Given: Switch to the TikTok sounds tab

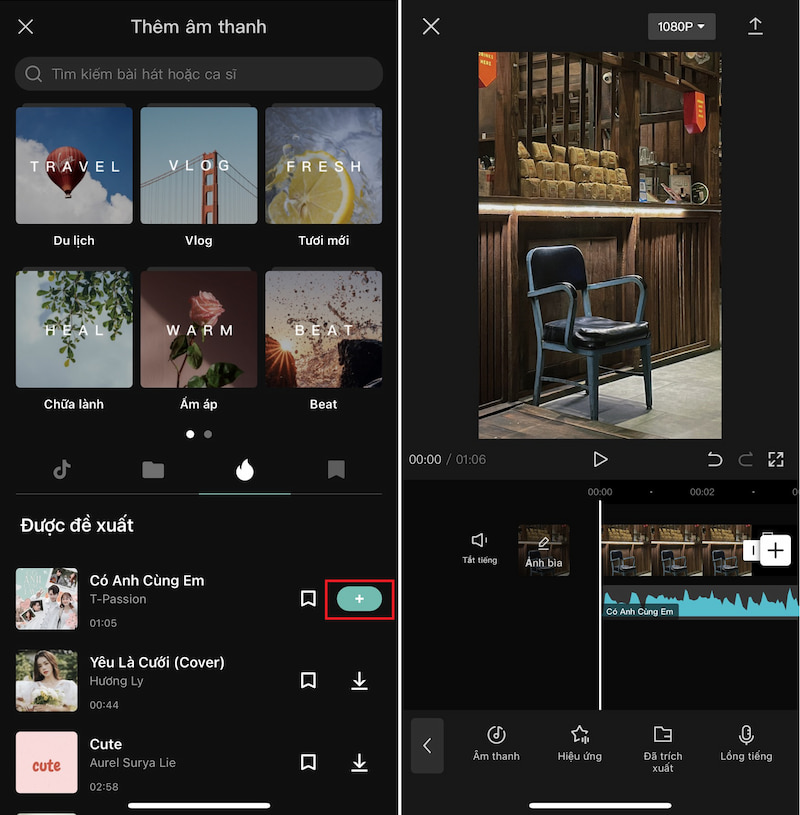Looking at the screenshot, I should coord(62,470).
